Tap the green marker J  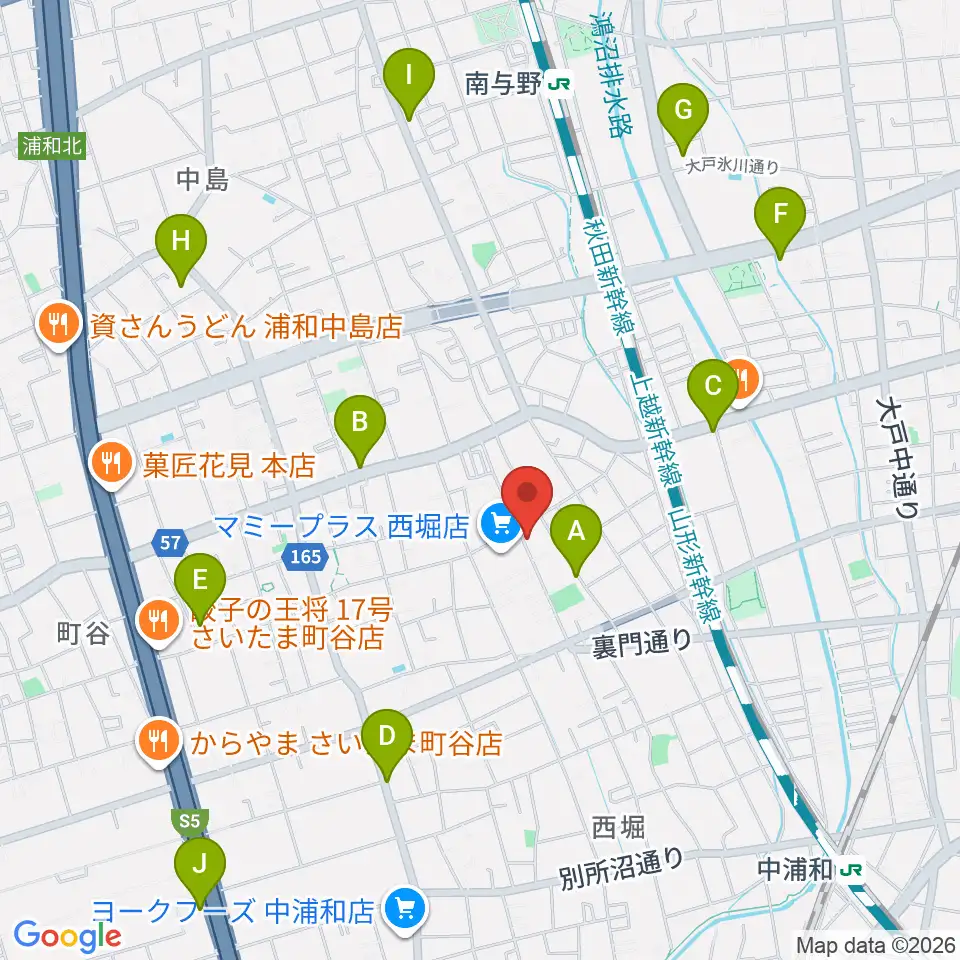[200, 873]
